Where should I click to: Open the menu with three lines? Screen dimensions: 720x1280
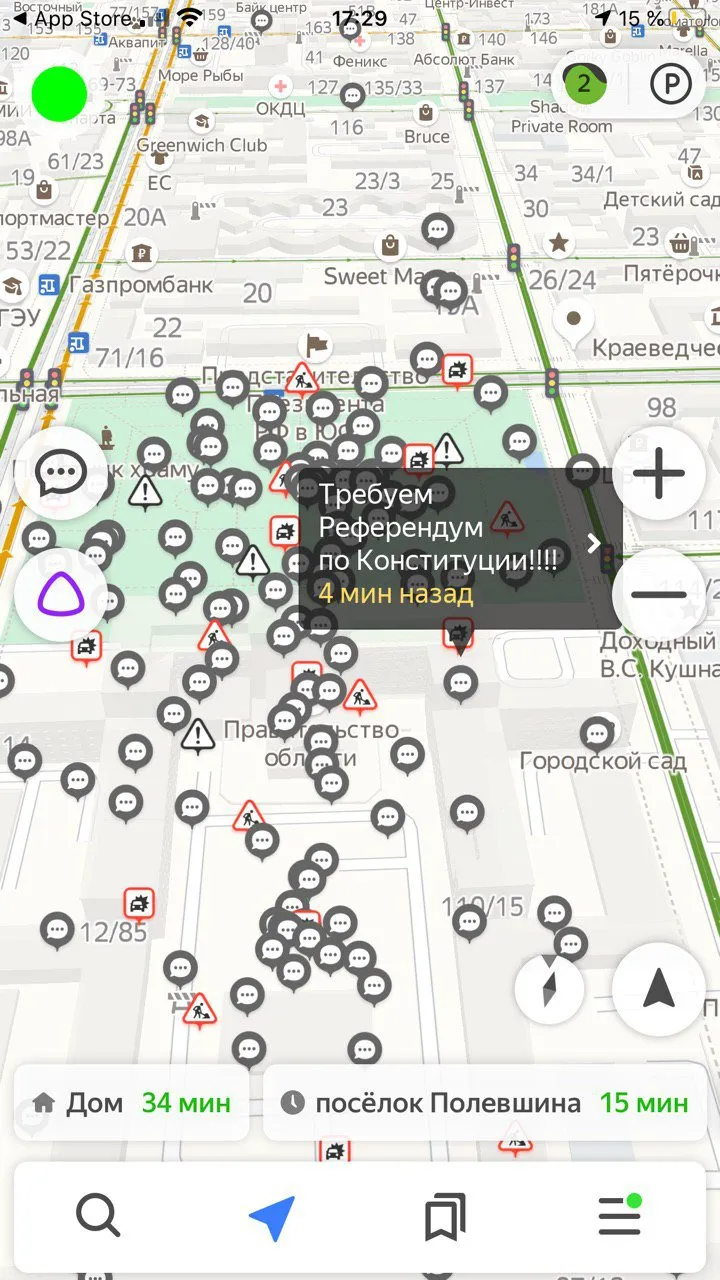click(620, 1216)
